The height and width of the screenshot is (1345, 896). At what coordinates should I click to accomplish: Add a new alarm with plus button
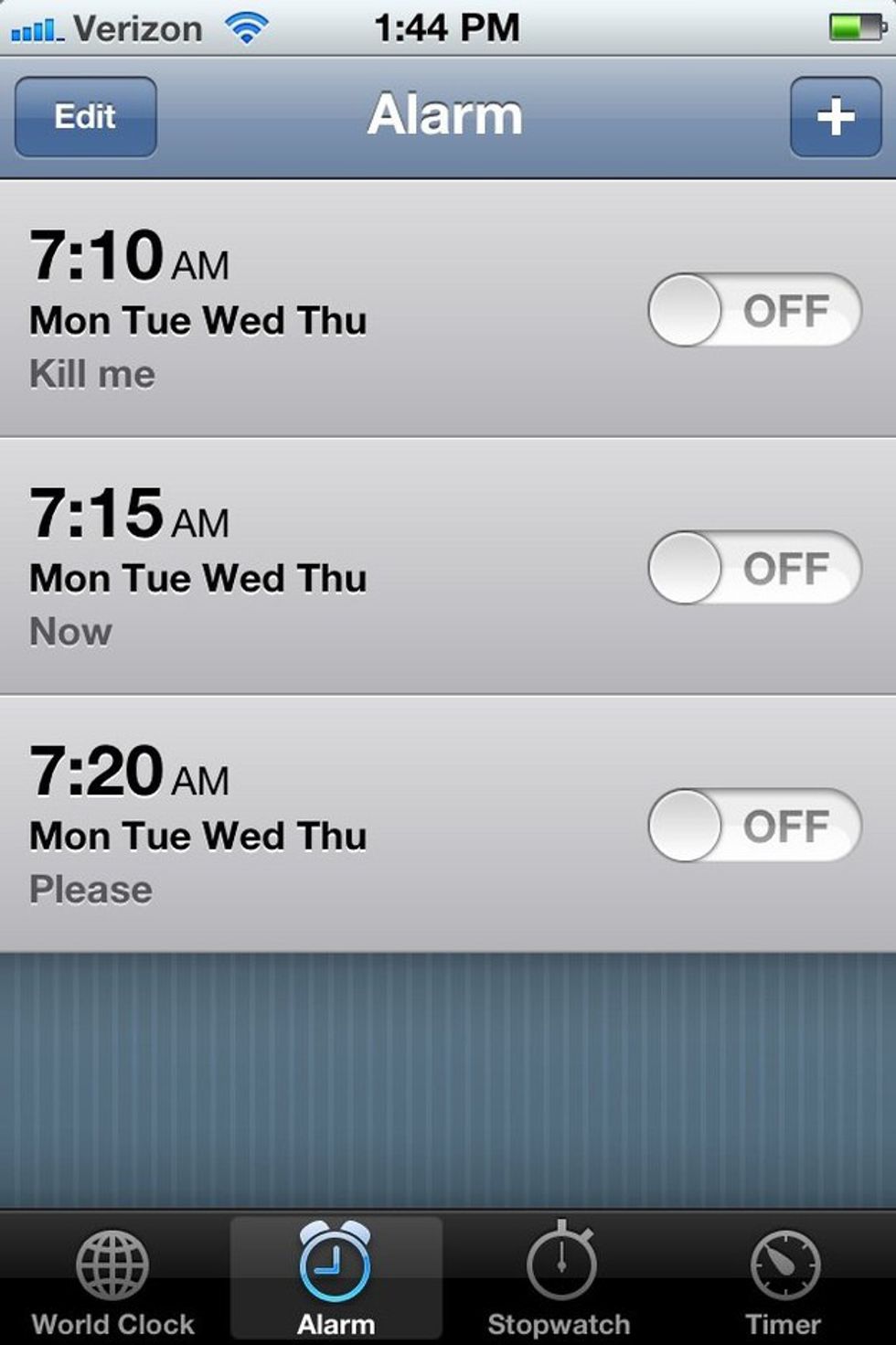pos(835,117)
